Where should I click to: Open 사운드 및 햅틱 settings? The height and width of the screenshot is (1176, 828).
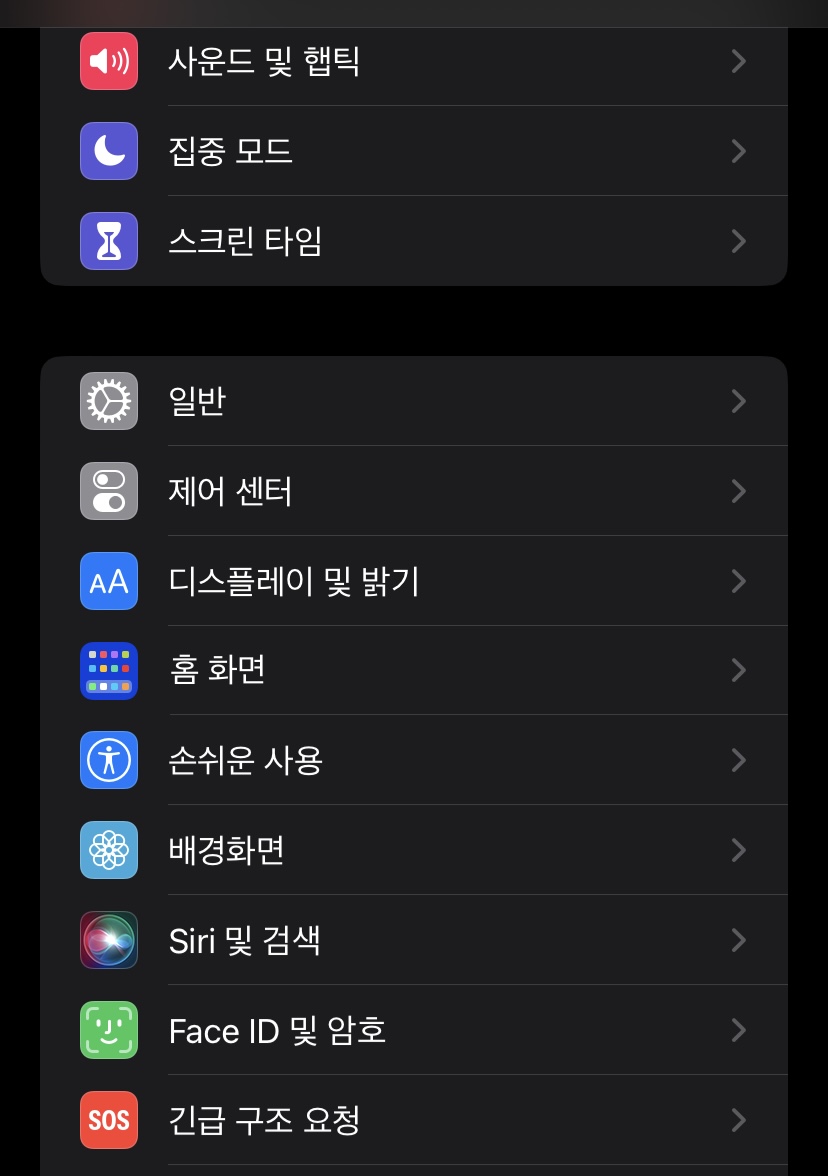coord(400,61)
